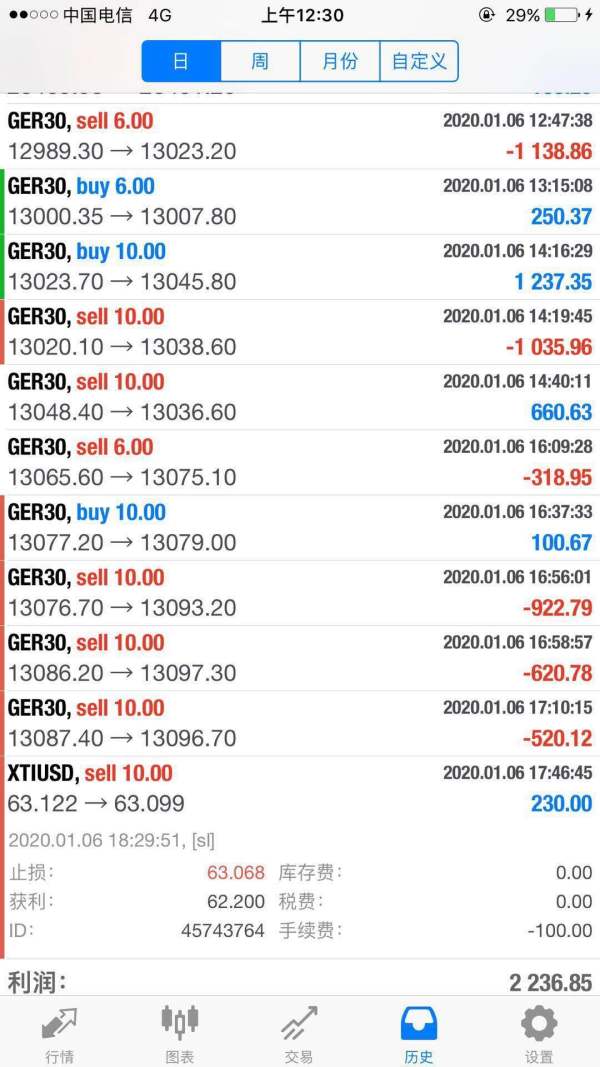Expand GER30 sell 6.00 trade at 12:47:38
The image size is (600, 1067).
(300, 136)
